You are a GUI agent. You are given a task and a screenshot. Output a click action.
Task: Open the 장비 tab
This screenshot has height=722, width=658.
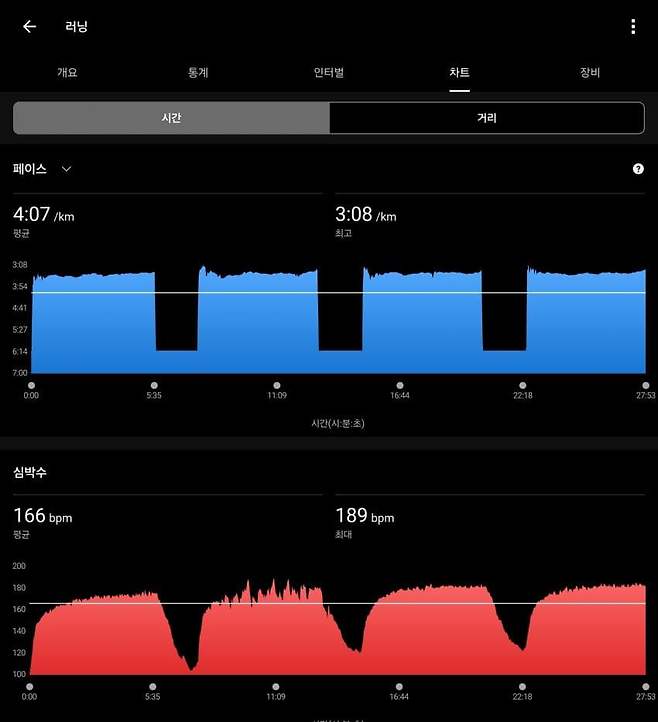coord(590,73)
